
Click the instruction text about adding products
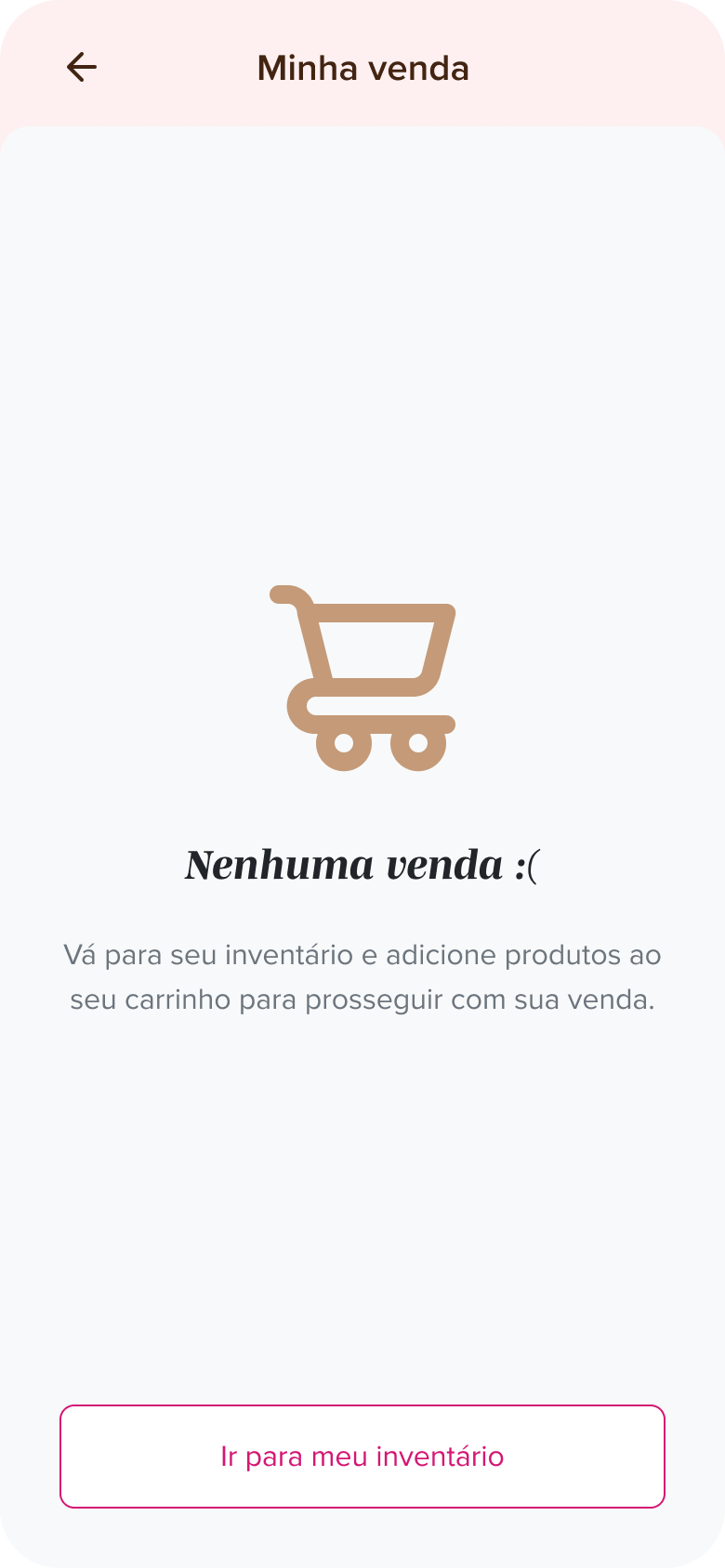pos(362,977)
